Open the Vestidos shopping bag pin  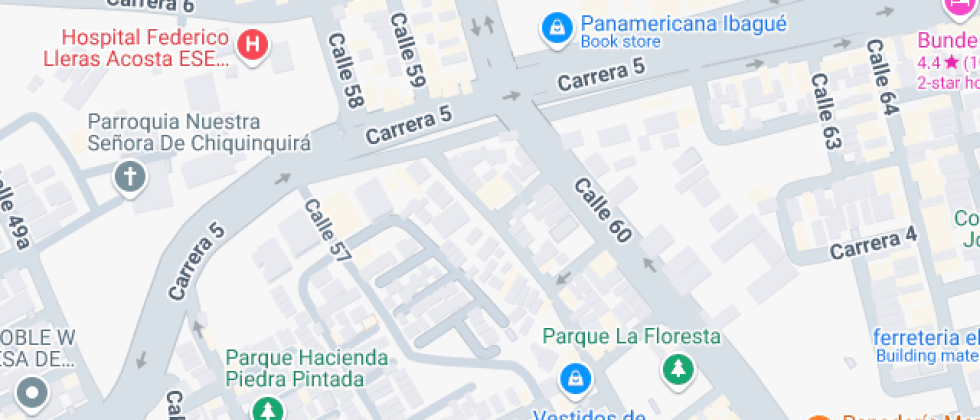point(574,378)
